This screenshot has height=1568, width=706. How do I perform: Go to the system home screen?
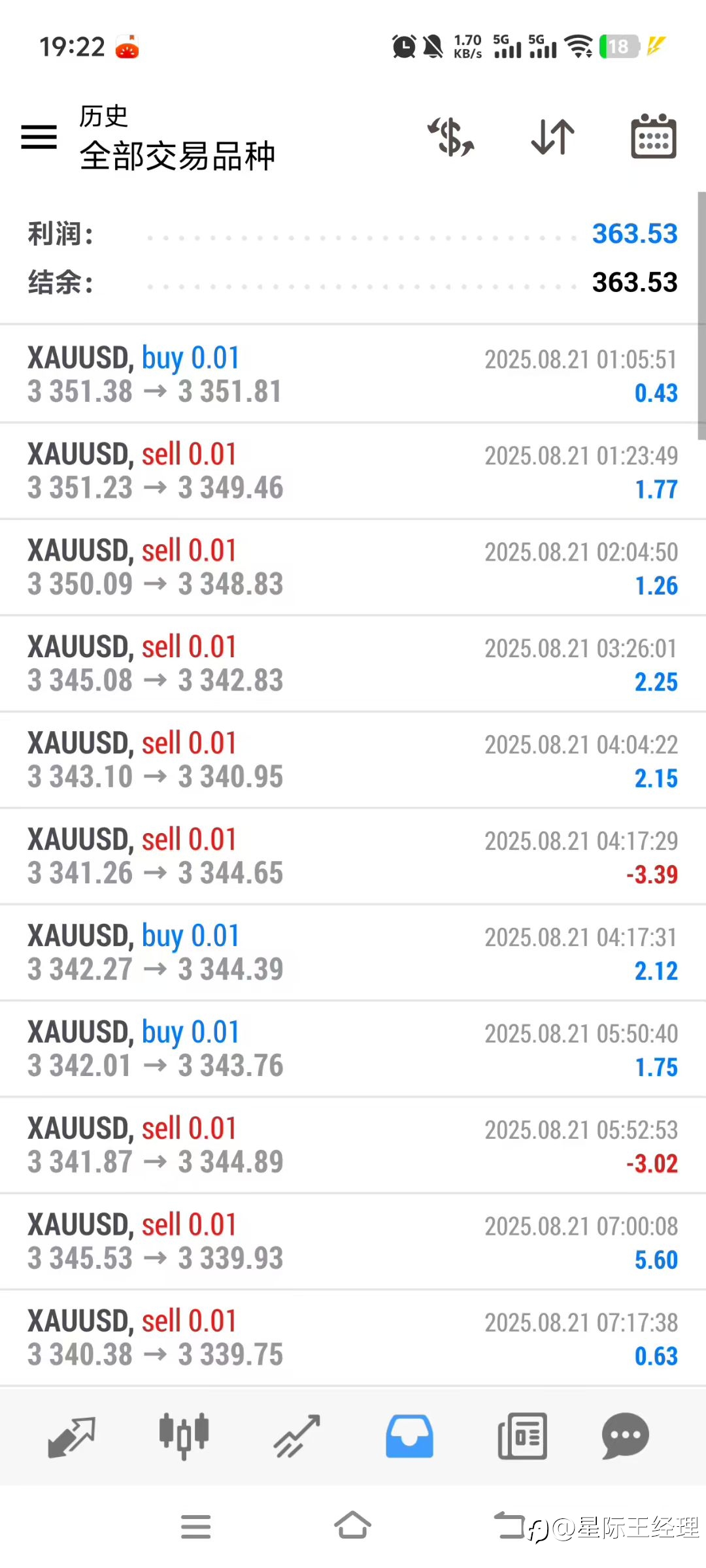coord(353,1526)
